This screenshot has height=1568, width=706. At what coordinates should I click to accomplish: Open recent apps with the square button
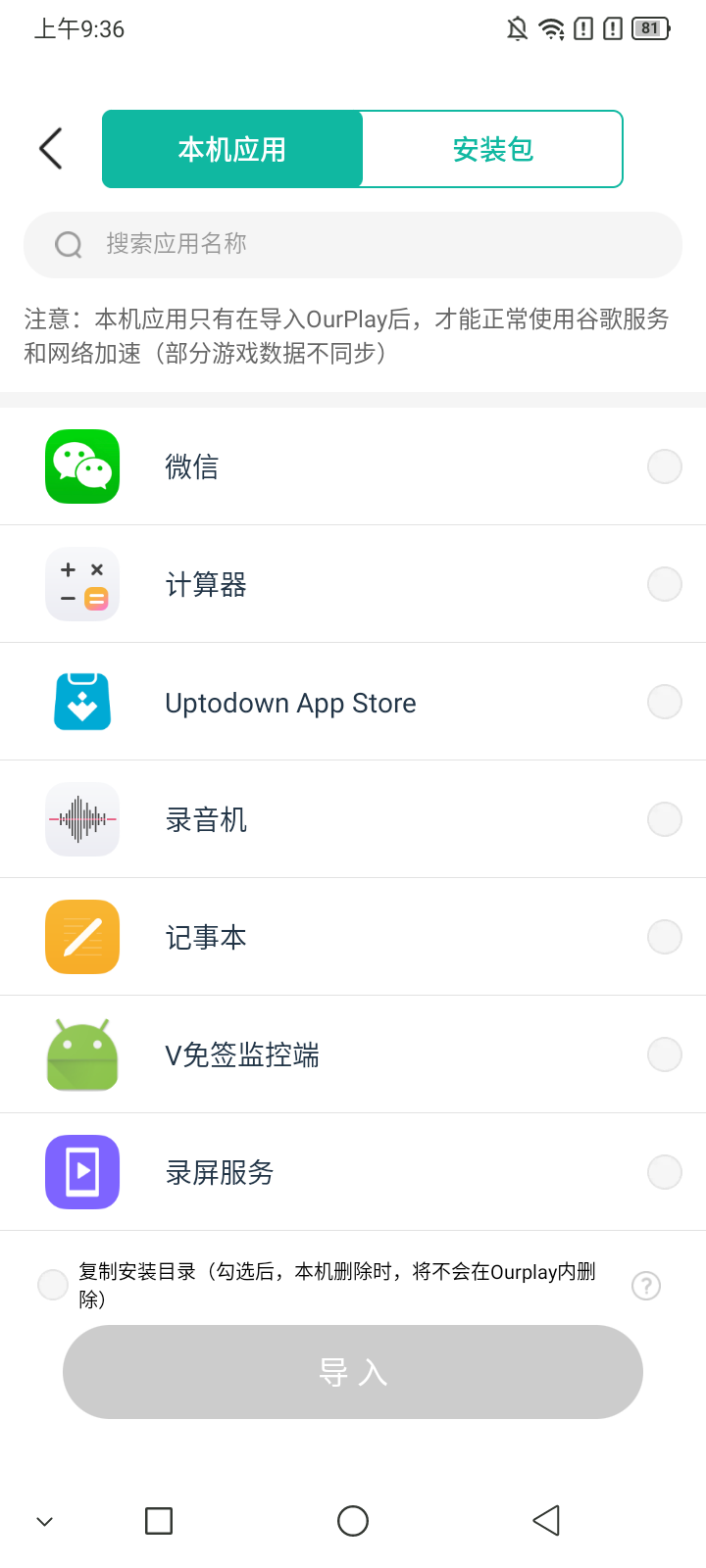pos(159,1521)
